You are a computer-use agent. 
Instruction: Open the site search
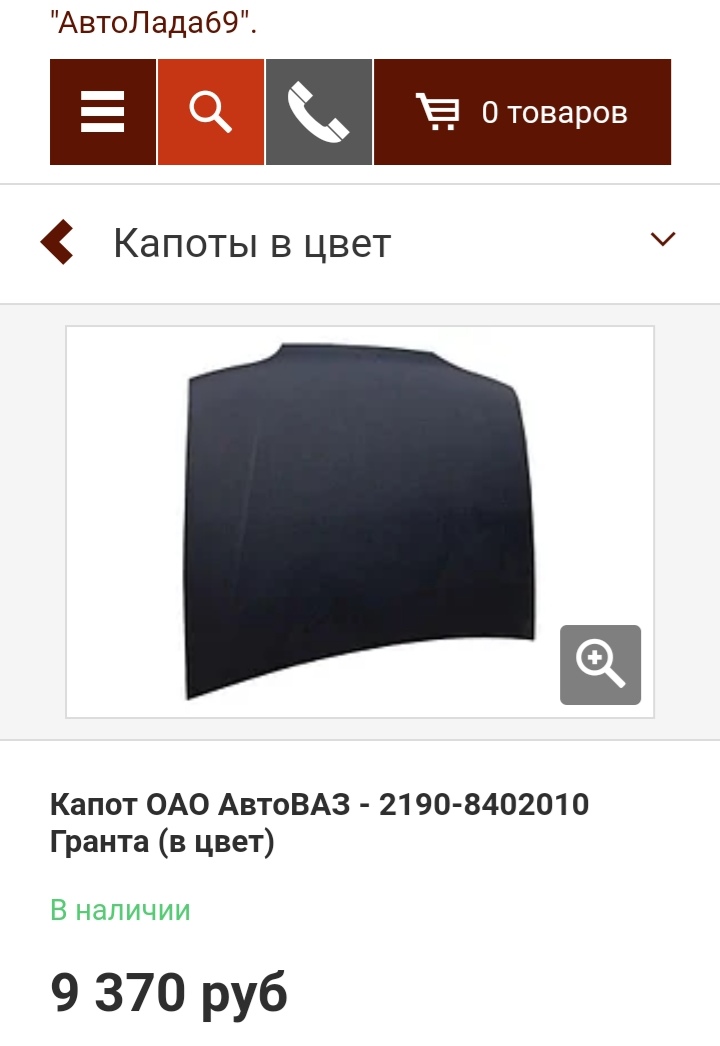tap(211, 112)
